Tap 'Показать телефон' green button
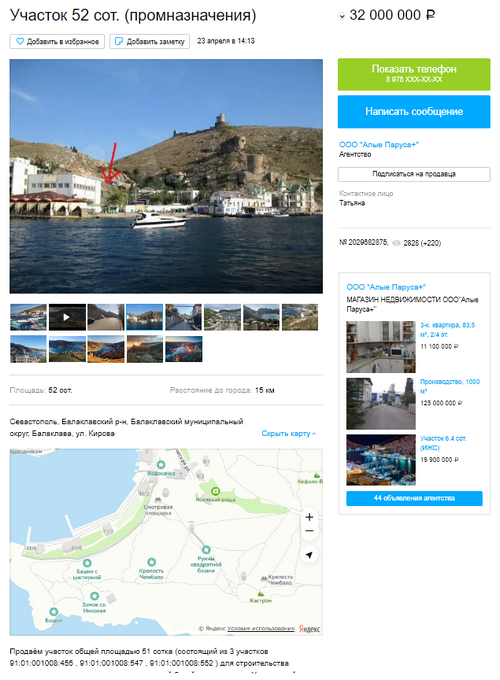500x680 pixels. coord(414,74)
